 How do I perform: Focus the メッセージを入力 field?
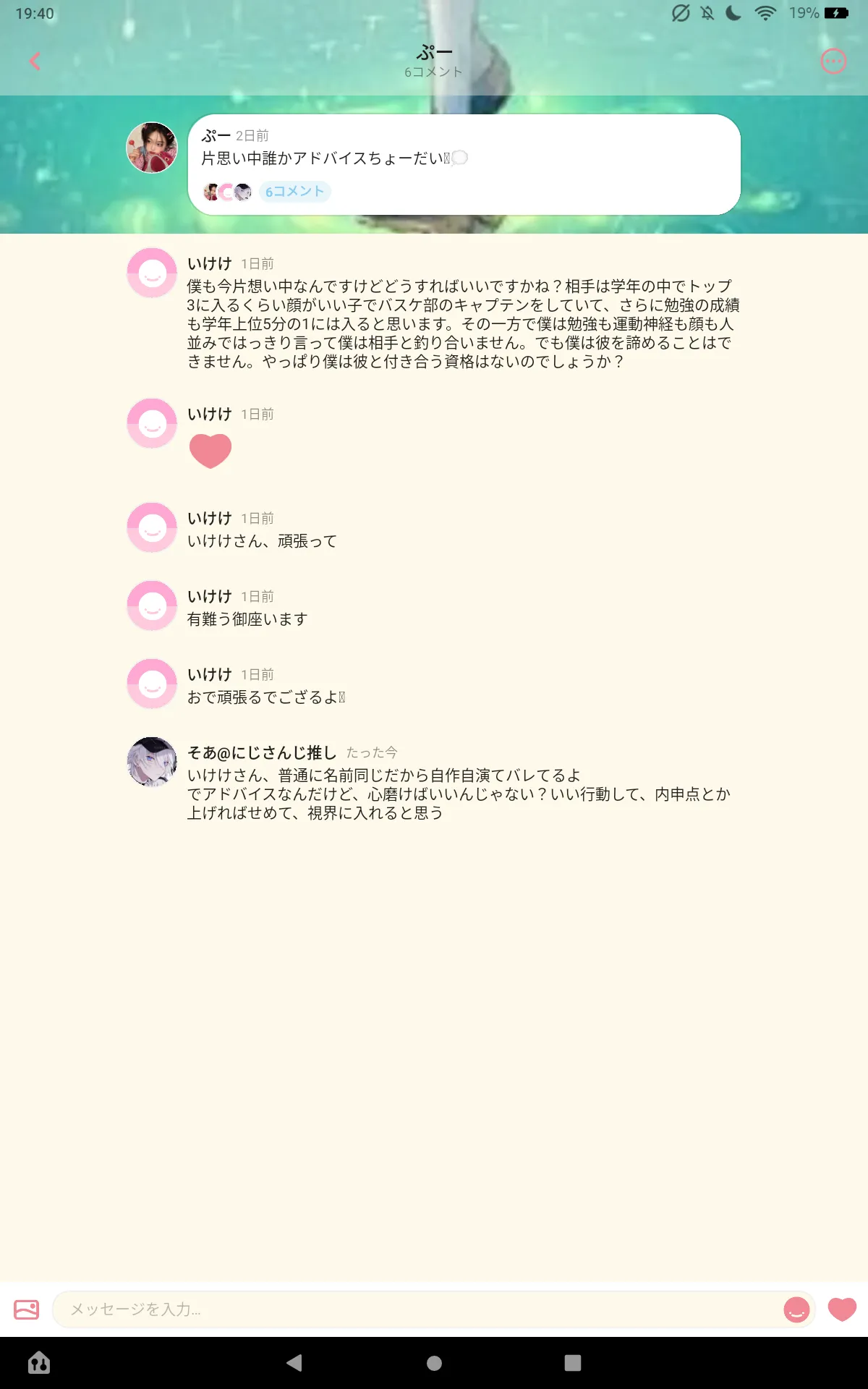tap(417, 1309)
